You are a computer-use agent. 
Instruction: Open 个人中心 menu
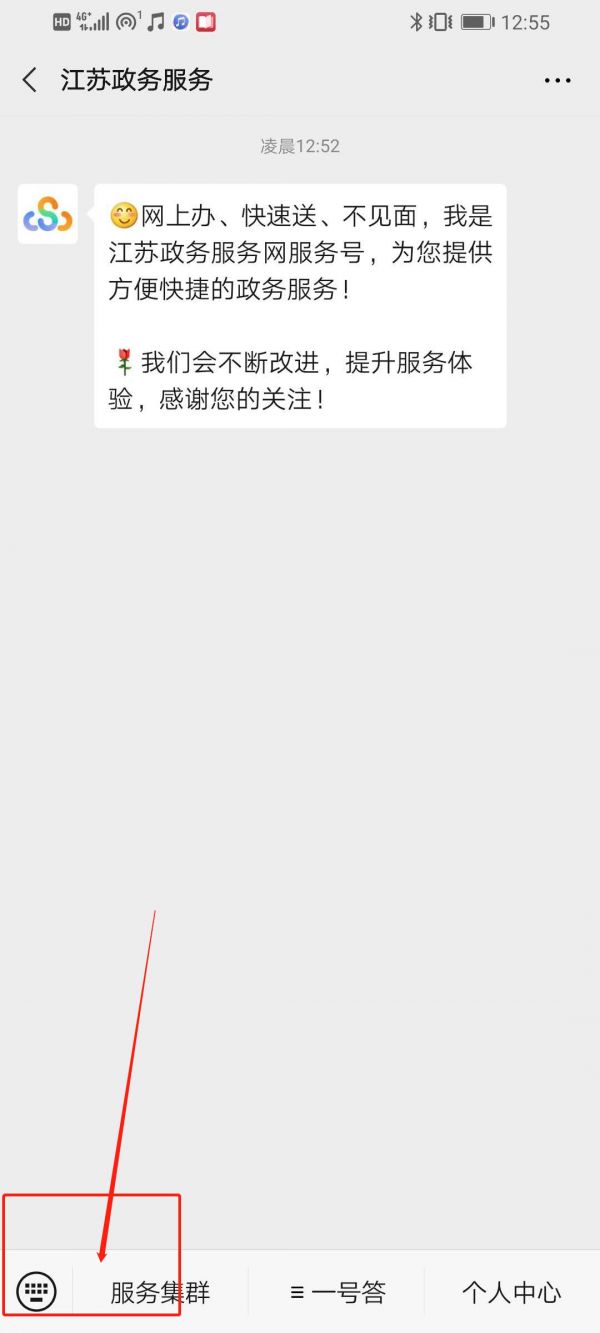(511, 1292)
